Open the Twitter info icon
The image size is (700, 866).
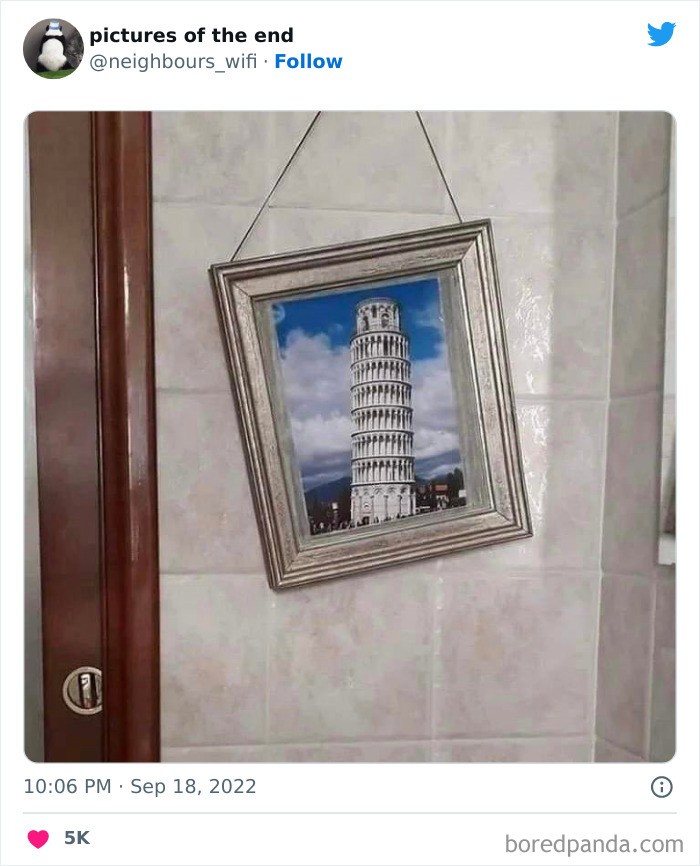point(661,787)
